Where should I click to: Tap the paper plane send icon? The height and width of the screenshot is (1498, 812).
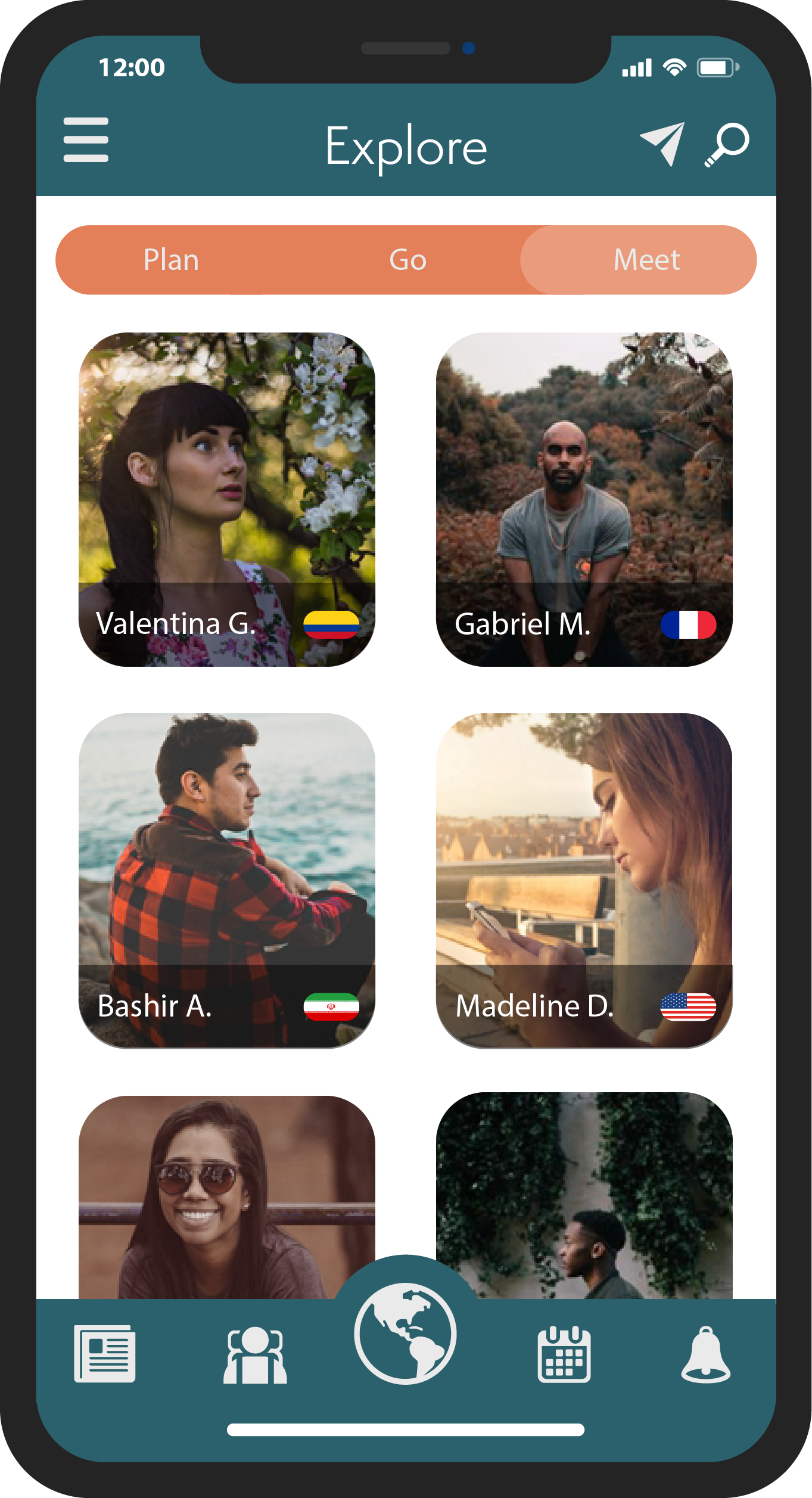(662, 144)
